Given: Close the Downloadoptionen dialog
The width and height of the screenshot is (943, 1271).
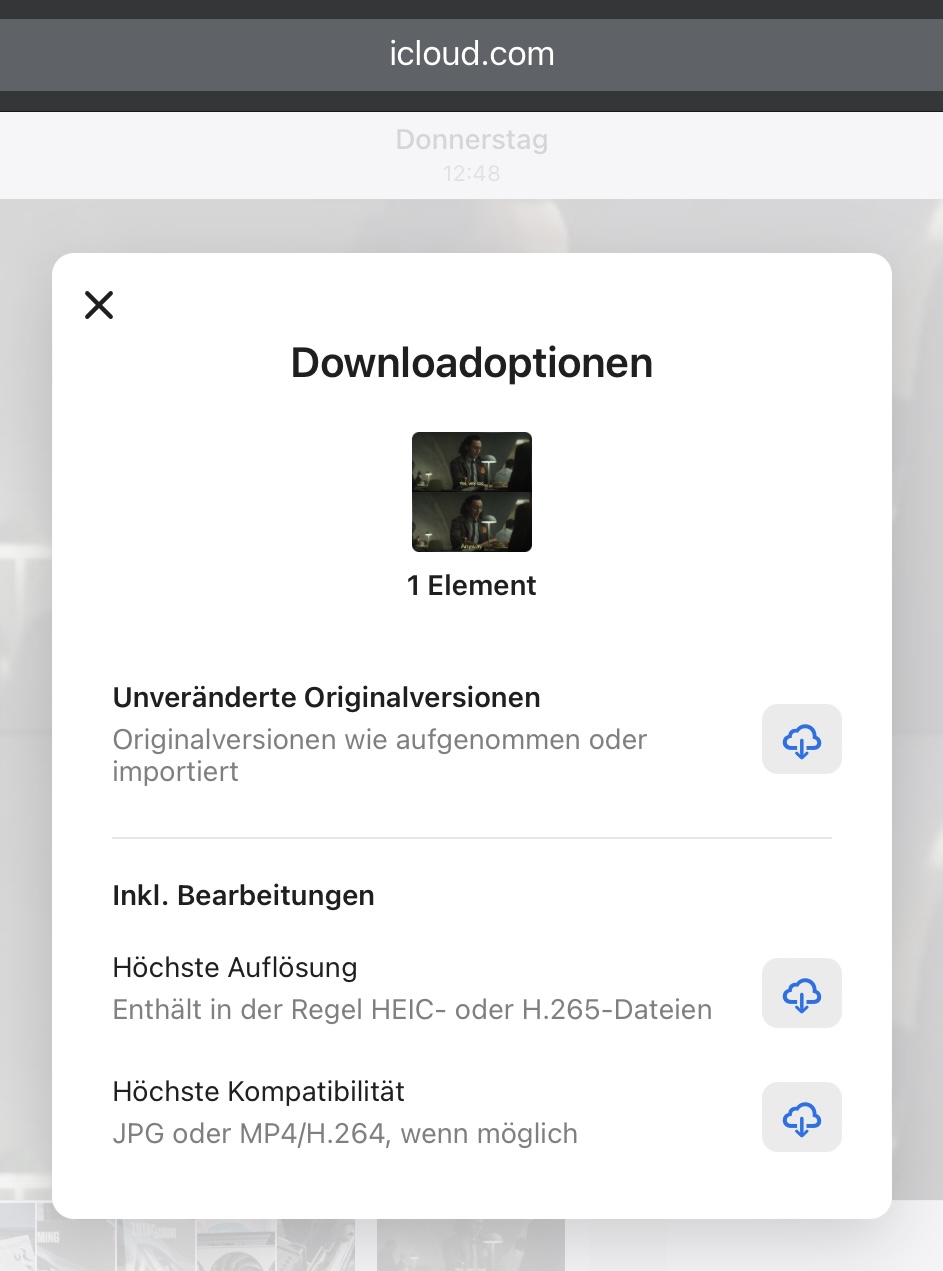Looking at the screenshot, I should (99, 304).
